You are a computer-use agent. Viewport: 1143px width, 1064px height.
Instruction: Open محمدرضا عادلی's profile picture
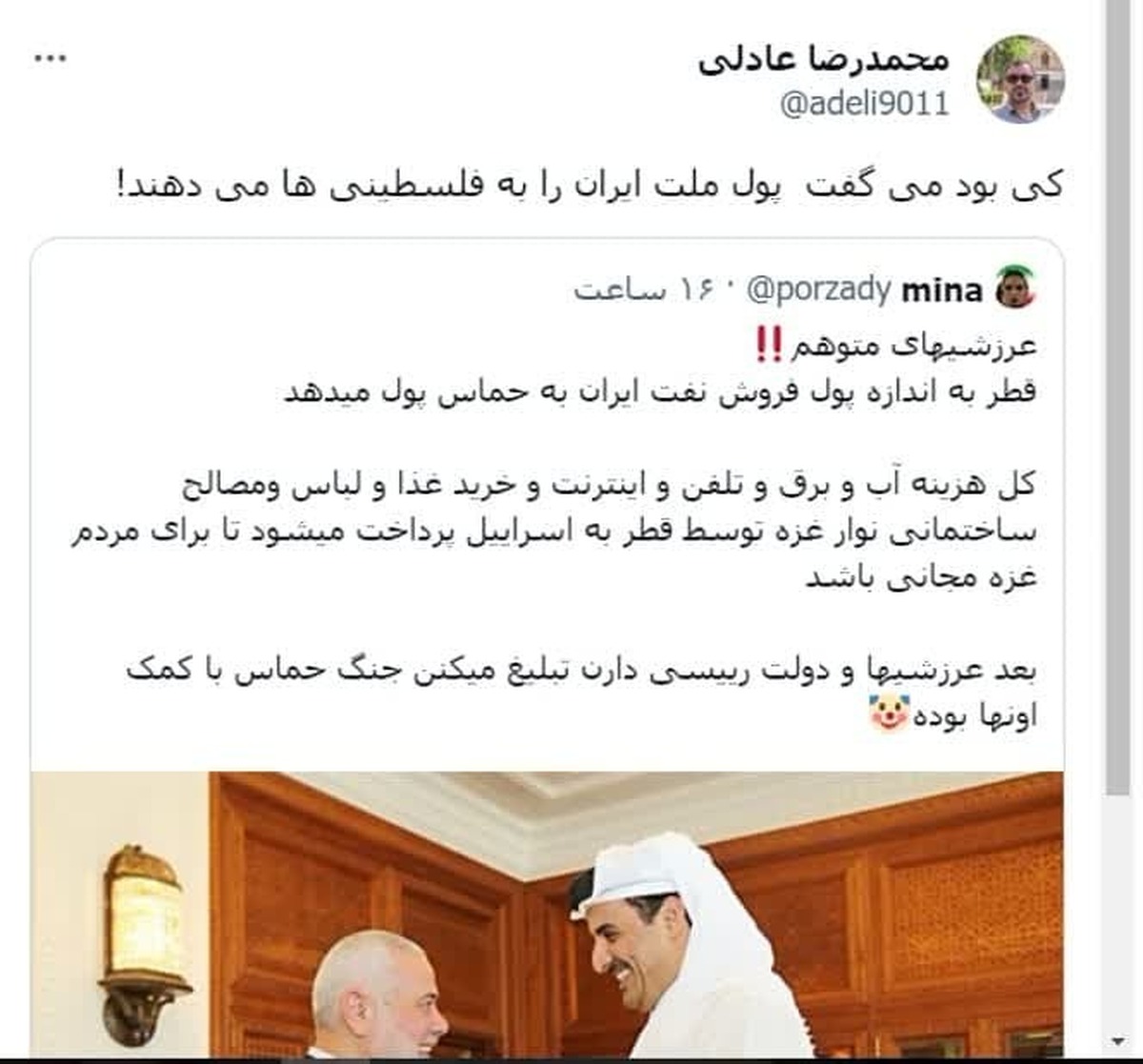pyautogui.click(x=1021, y=80)
